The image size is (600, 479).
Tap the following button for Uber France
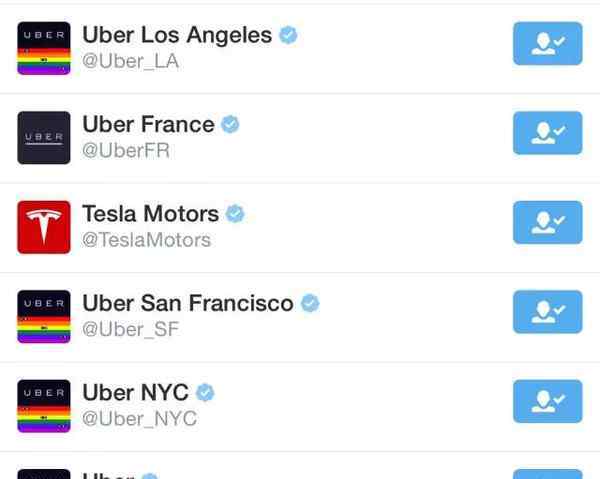click(x=546, y=132)
